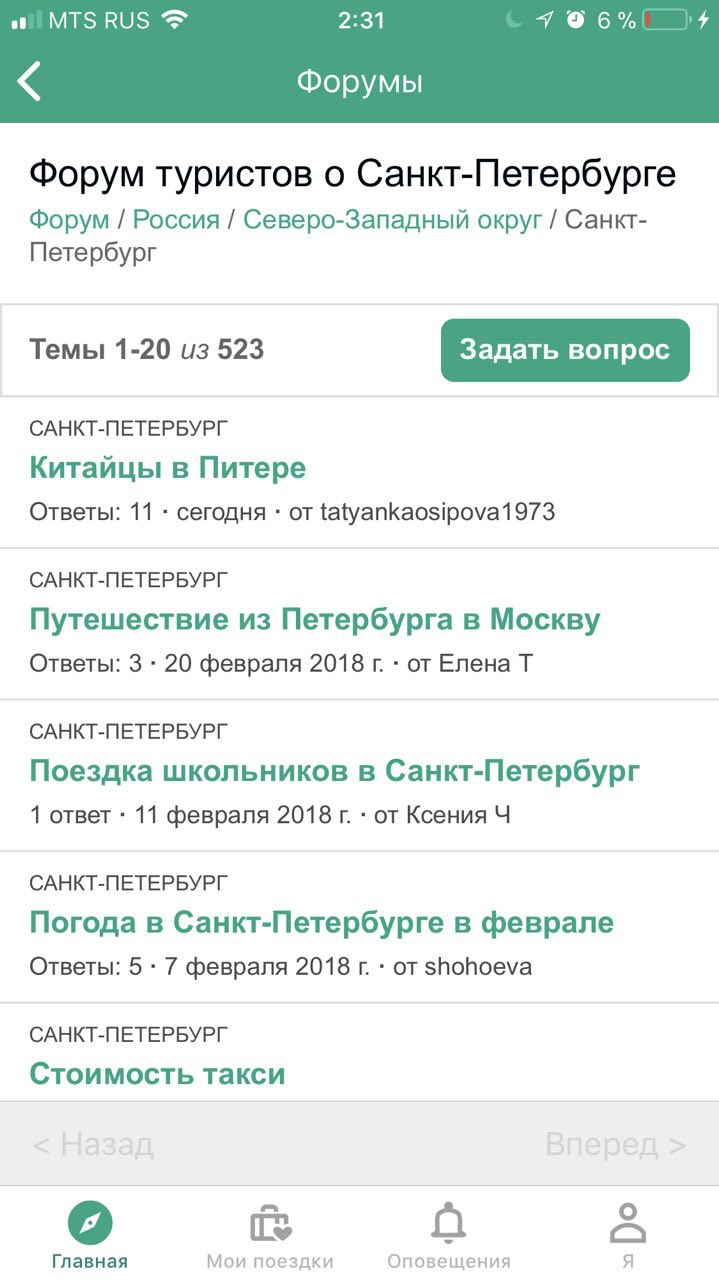
Task: Go to previous page with Назад
Action: (92, 1144)
